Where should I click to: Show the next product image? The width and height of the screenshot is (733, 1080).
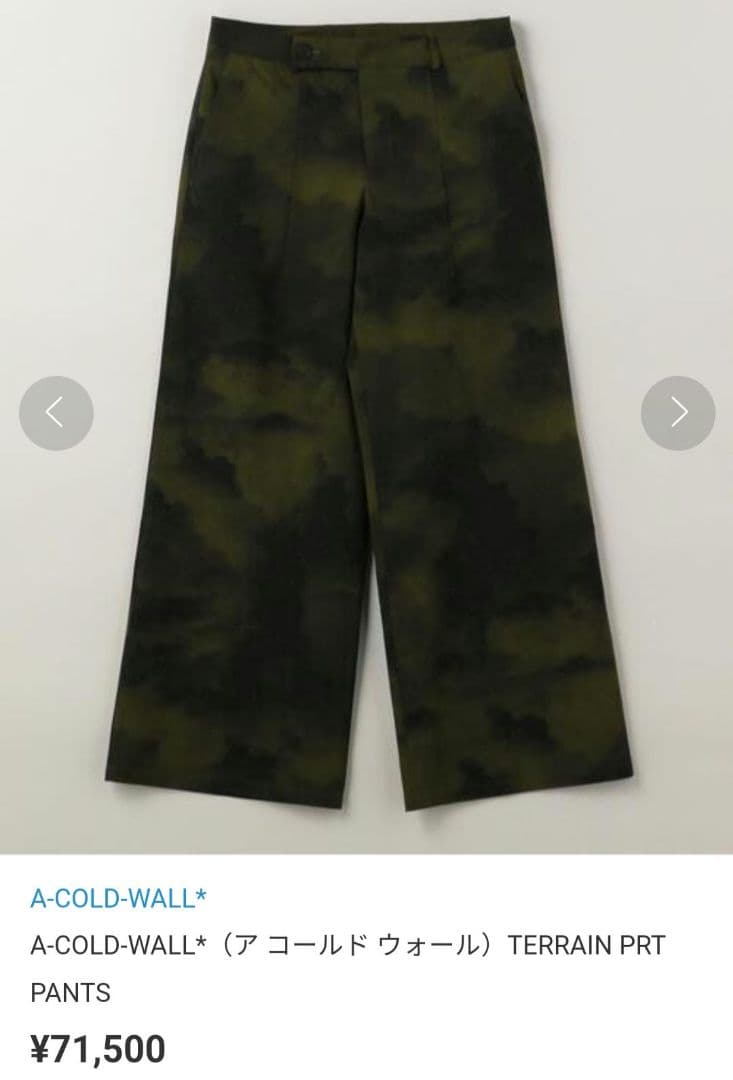point(678,412)
